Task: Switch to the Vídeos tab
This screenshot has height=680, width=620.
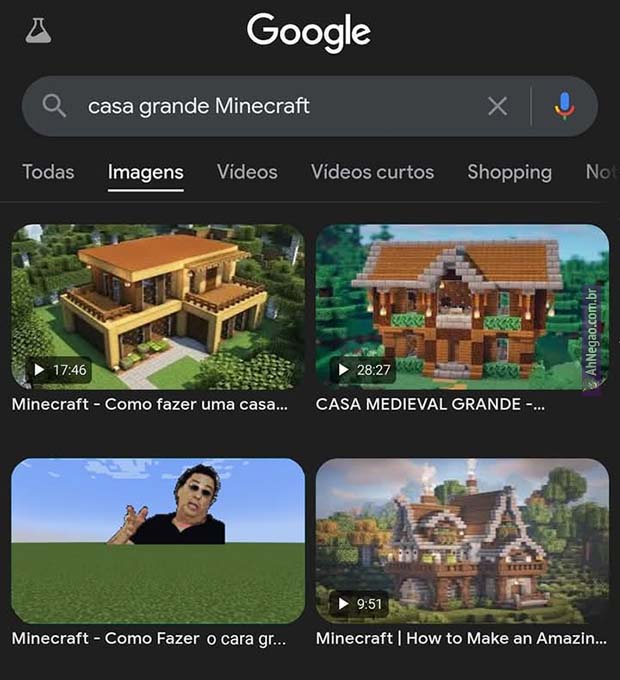Action: [x=247, y=172]
